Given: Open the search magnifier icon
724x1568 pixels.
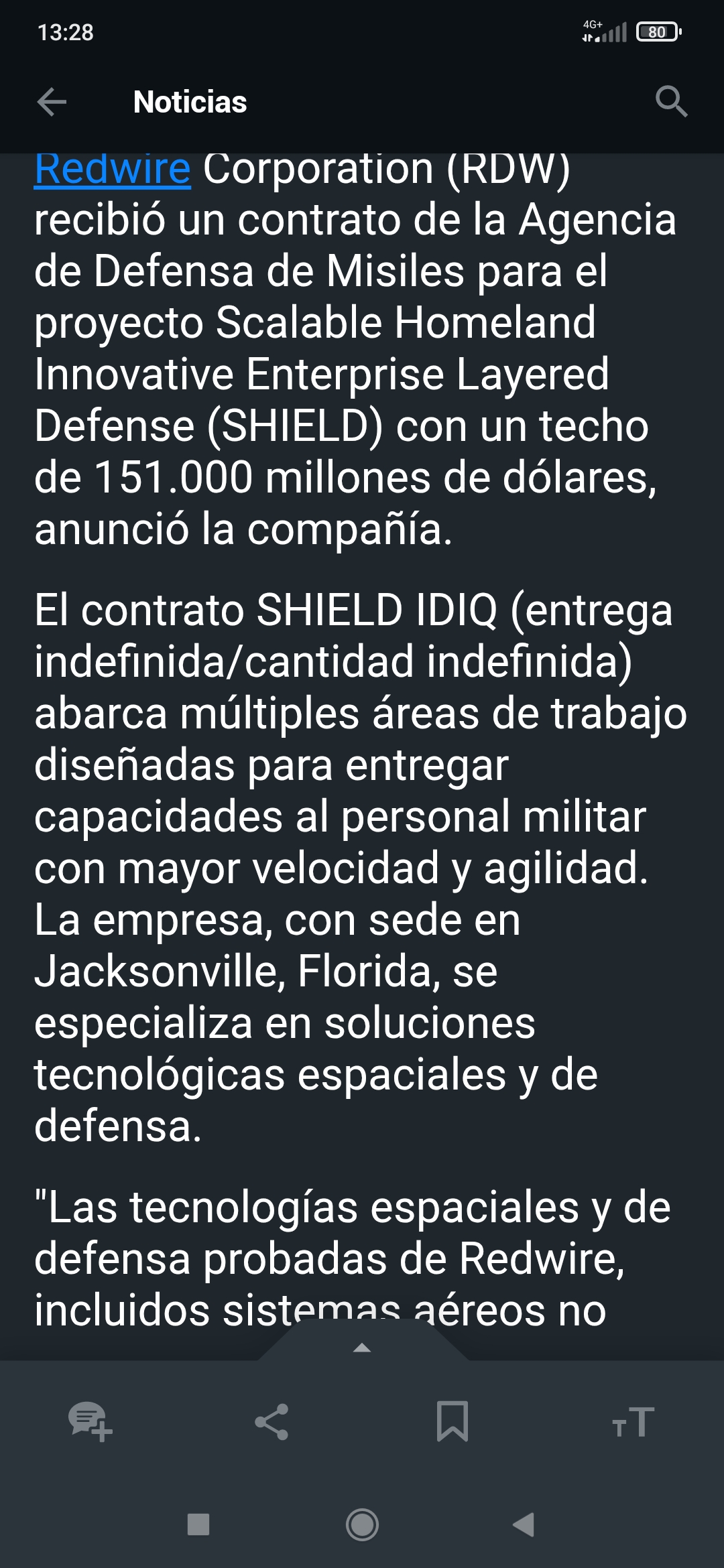Looking at the screenshot, I should point(671,102).
